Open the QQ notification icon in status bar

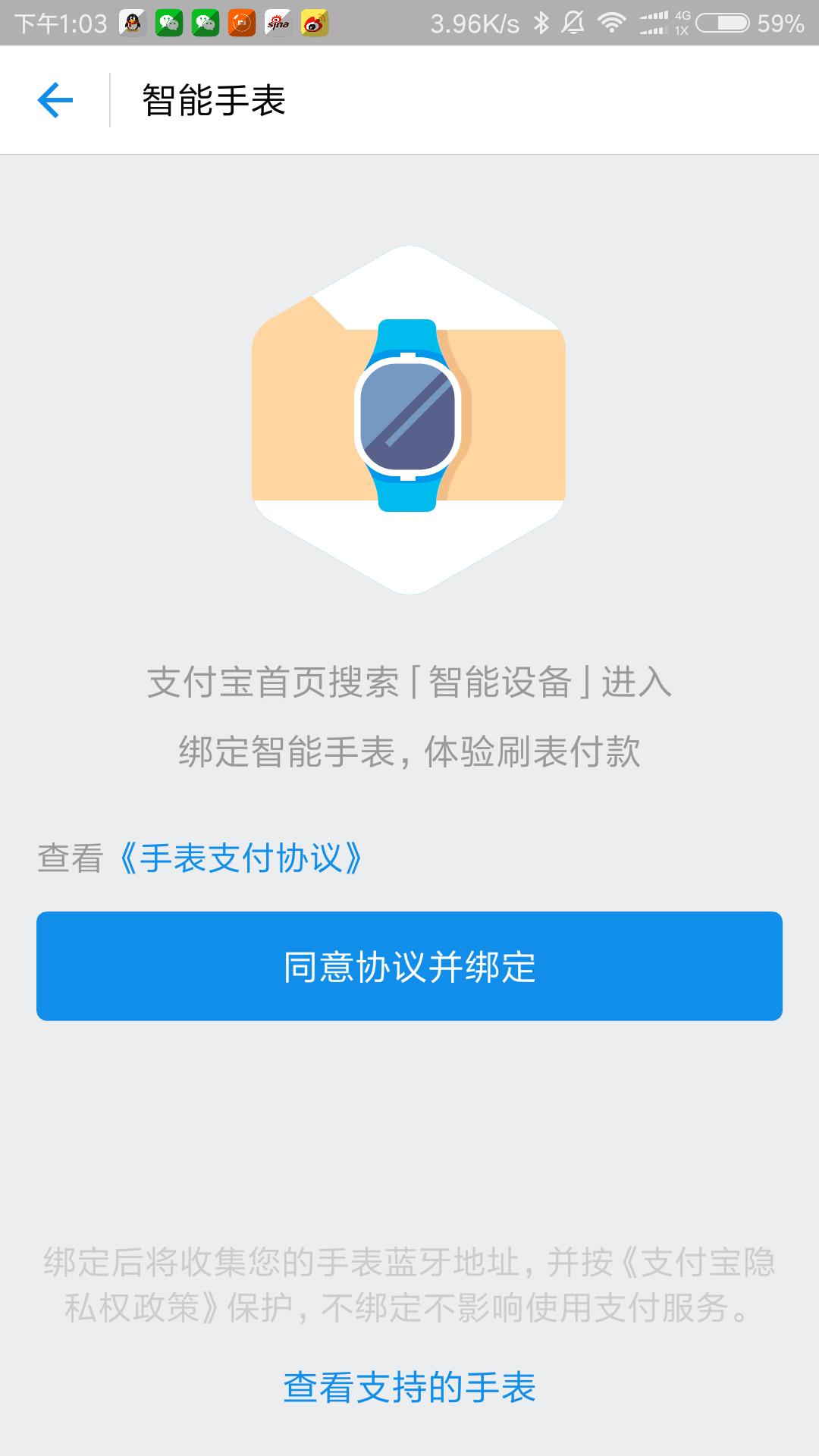131,21
